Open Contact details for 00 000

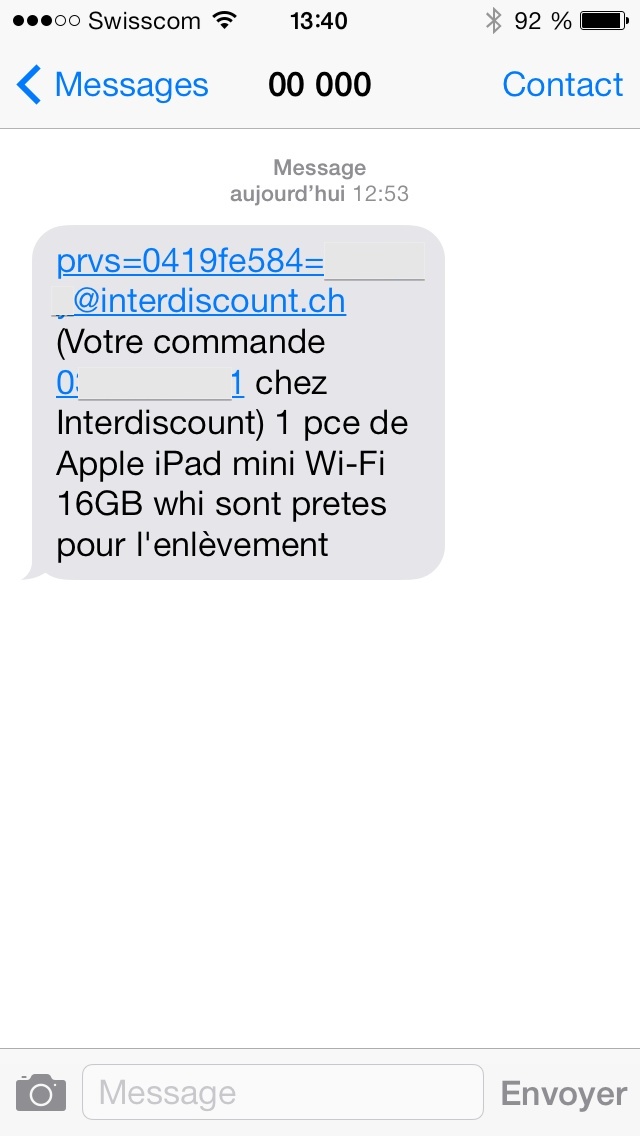(x=562, y=85)
